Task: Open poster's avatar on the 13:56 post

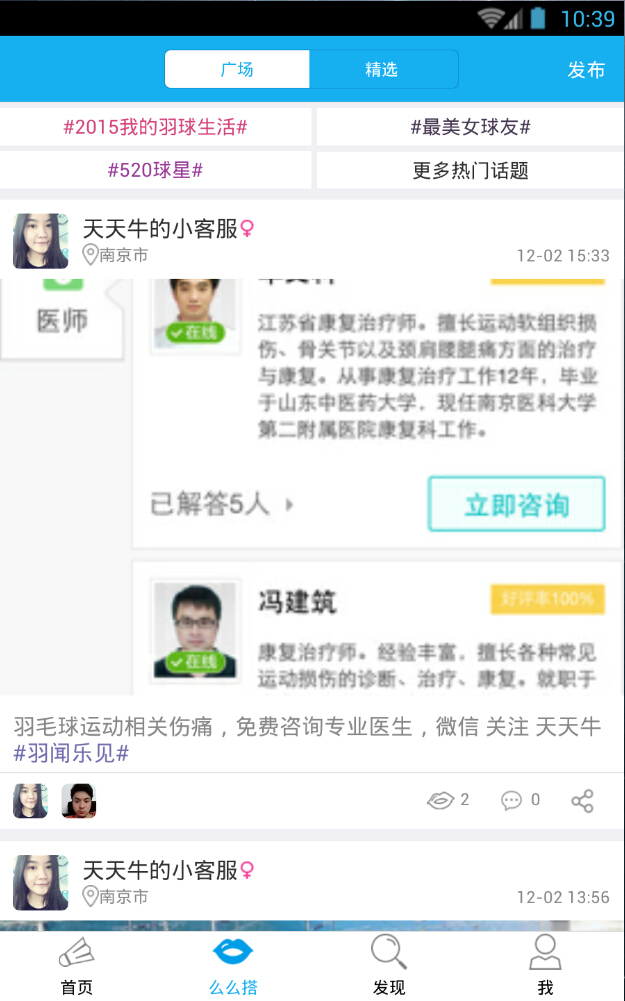Action: point(41,883)
